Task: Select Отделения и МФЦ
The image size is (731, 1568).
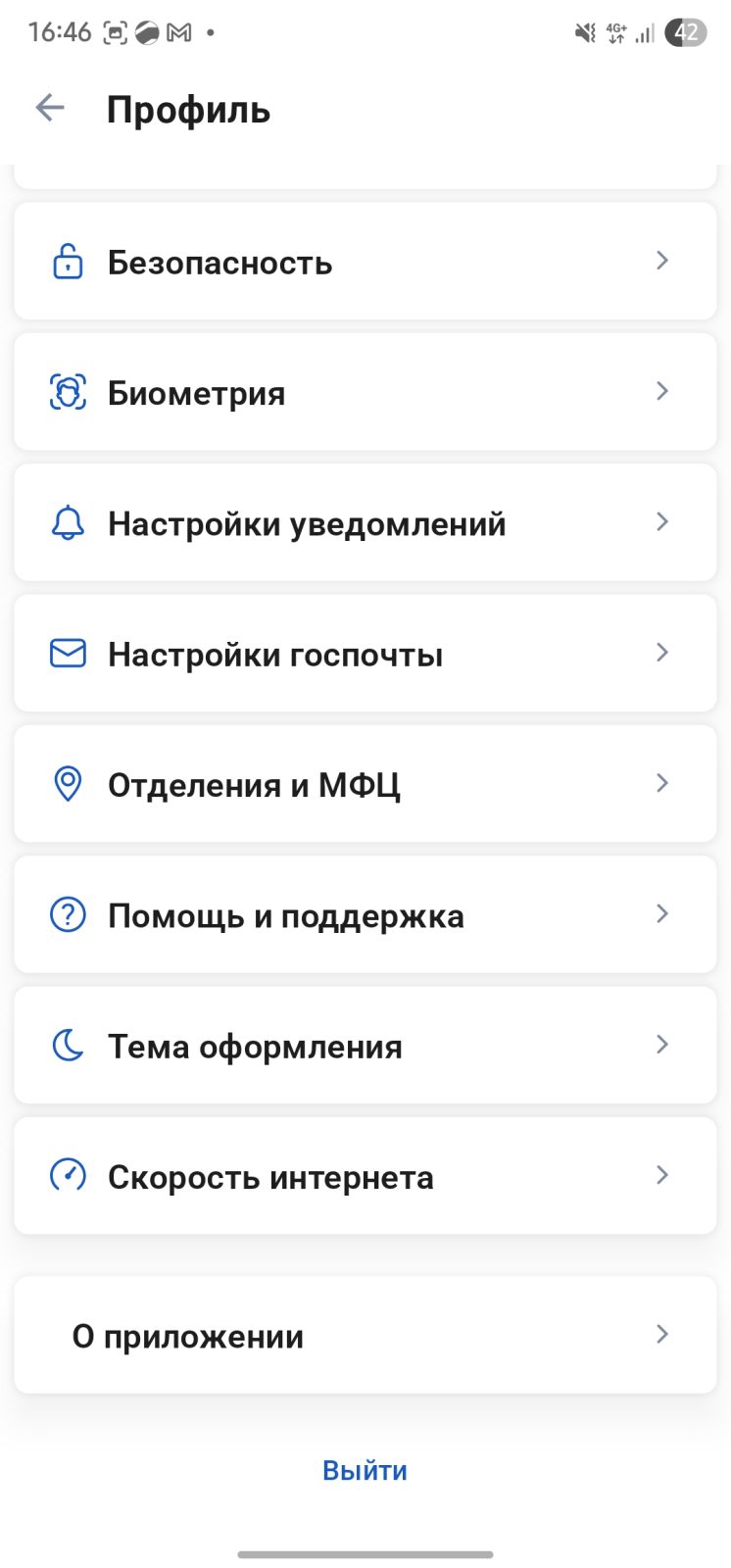Action: (x=365, y=784)
